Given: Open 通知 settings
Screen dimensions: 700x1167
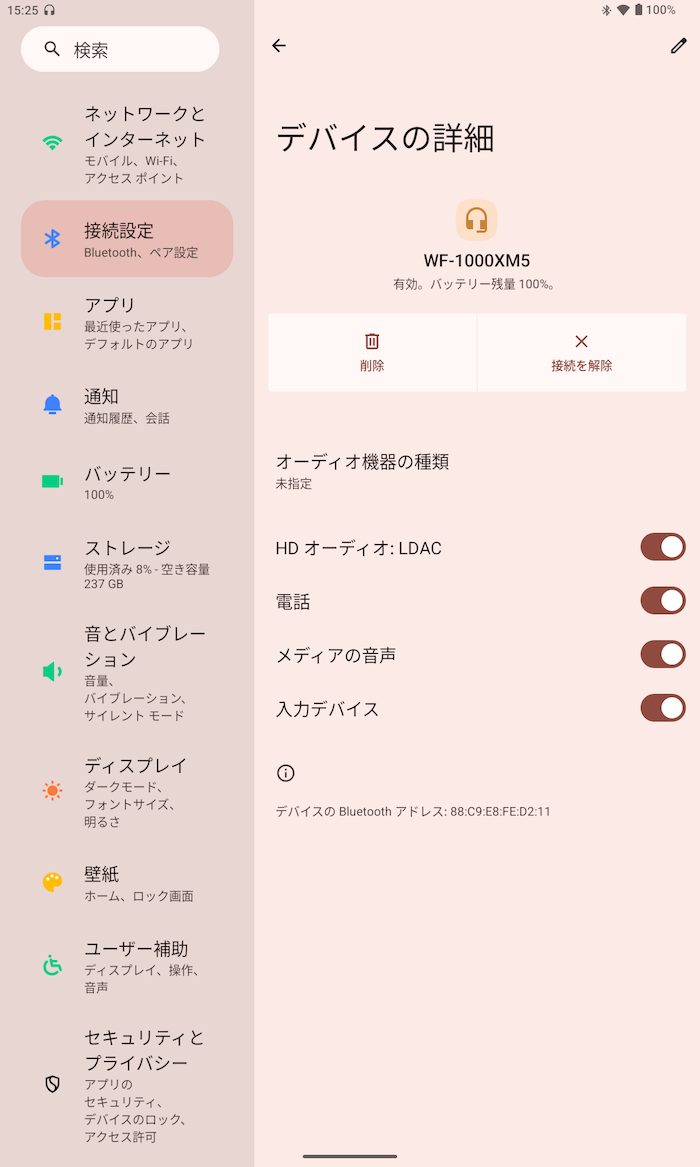Looking at the screenshot, I should coord(127,406).
